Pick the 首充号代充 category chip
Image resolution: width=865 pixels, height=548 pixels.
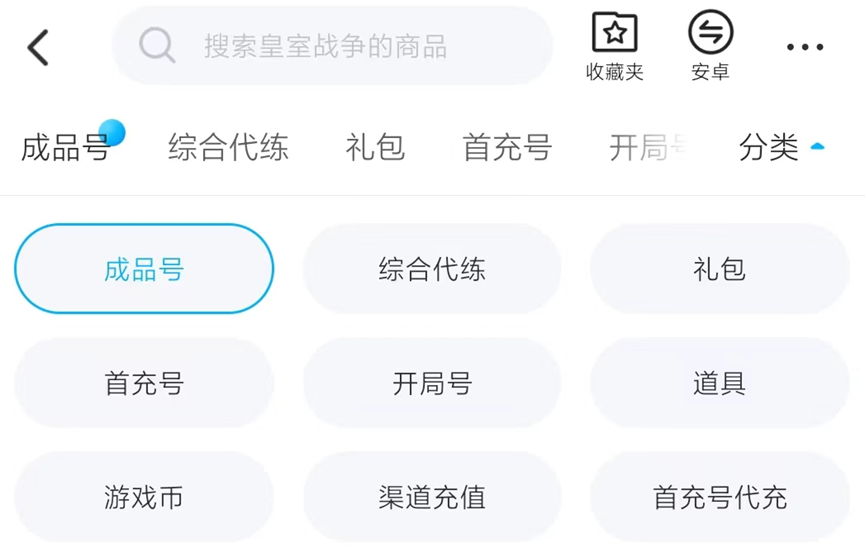point(719,497)
